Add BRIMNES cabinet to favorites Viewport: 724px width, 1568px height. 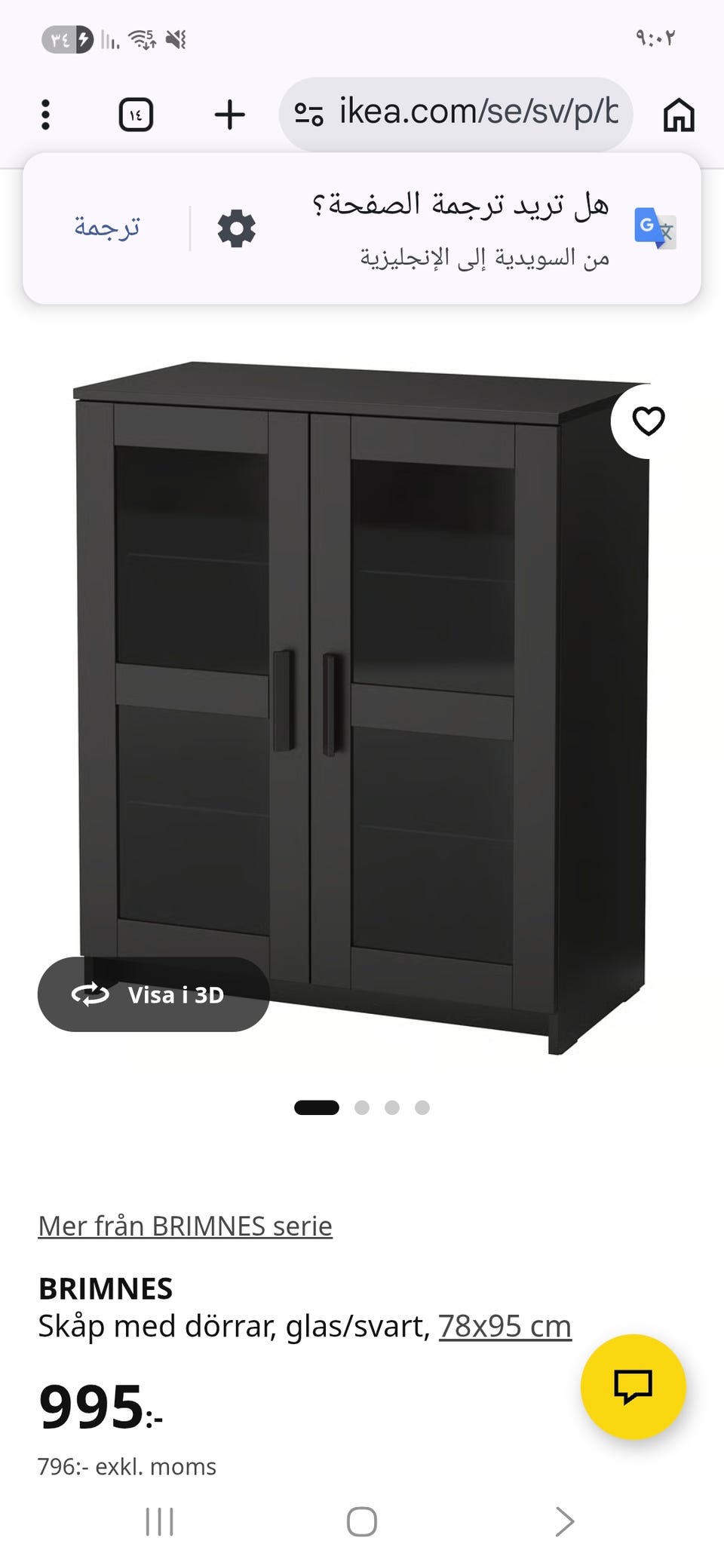pyautogui.click(x=648, y=421)
